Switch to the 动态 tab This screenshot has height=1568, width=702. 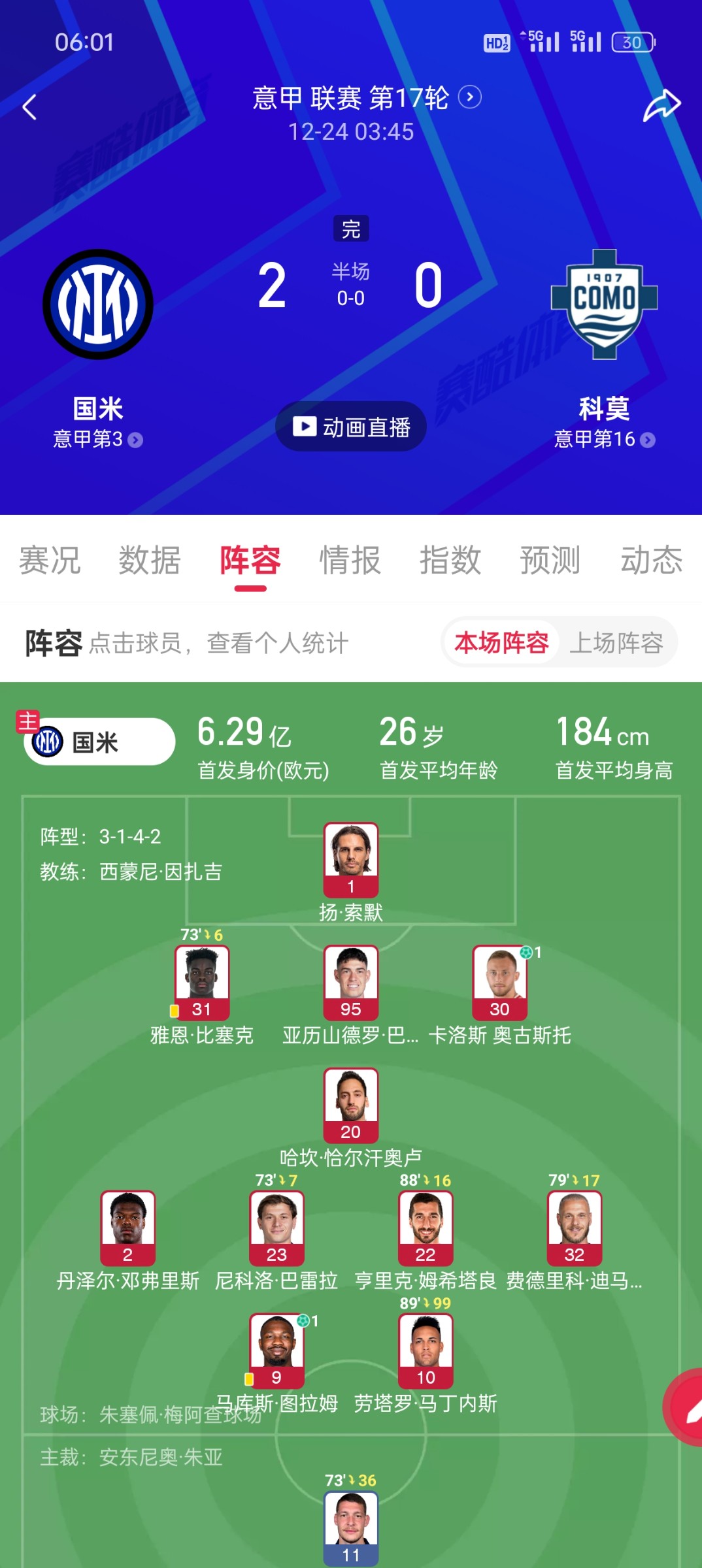point(651,560)
